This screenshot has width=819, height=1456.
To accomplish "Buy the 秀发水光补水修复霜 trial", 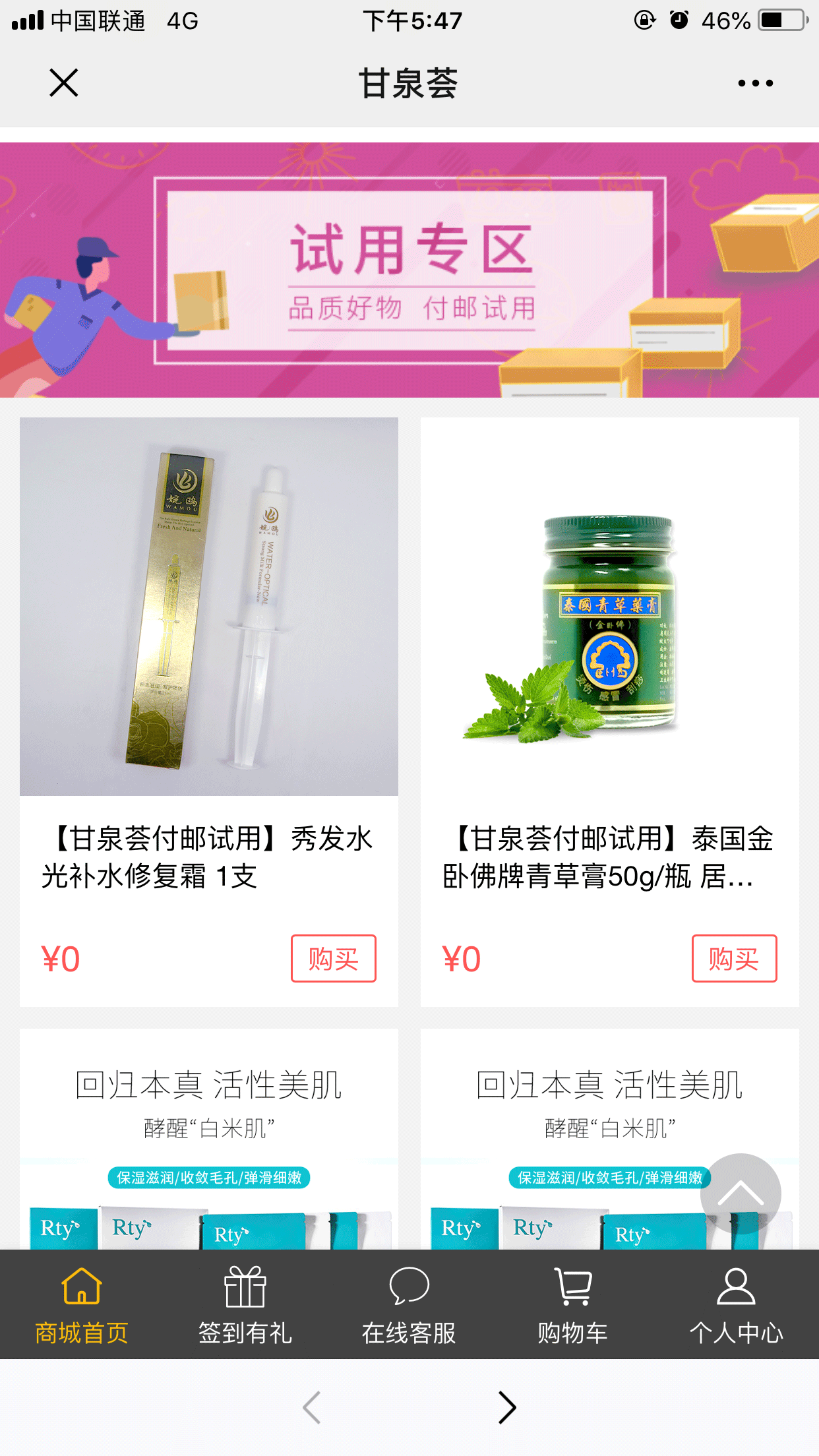I will (x=333, y=958).
